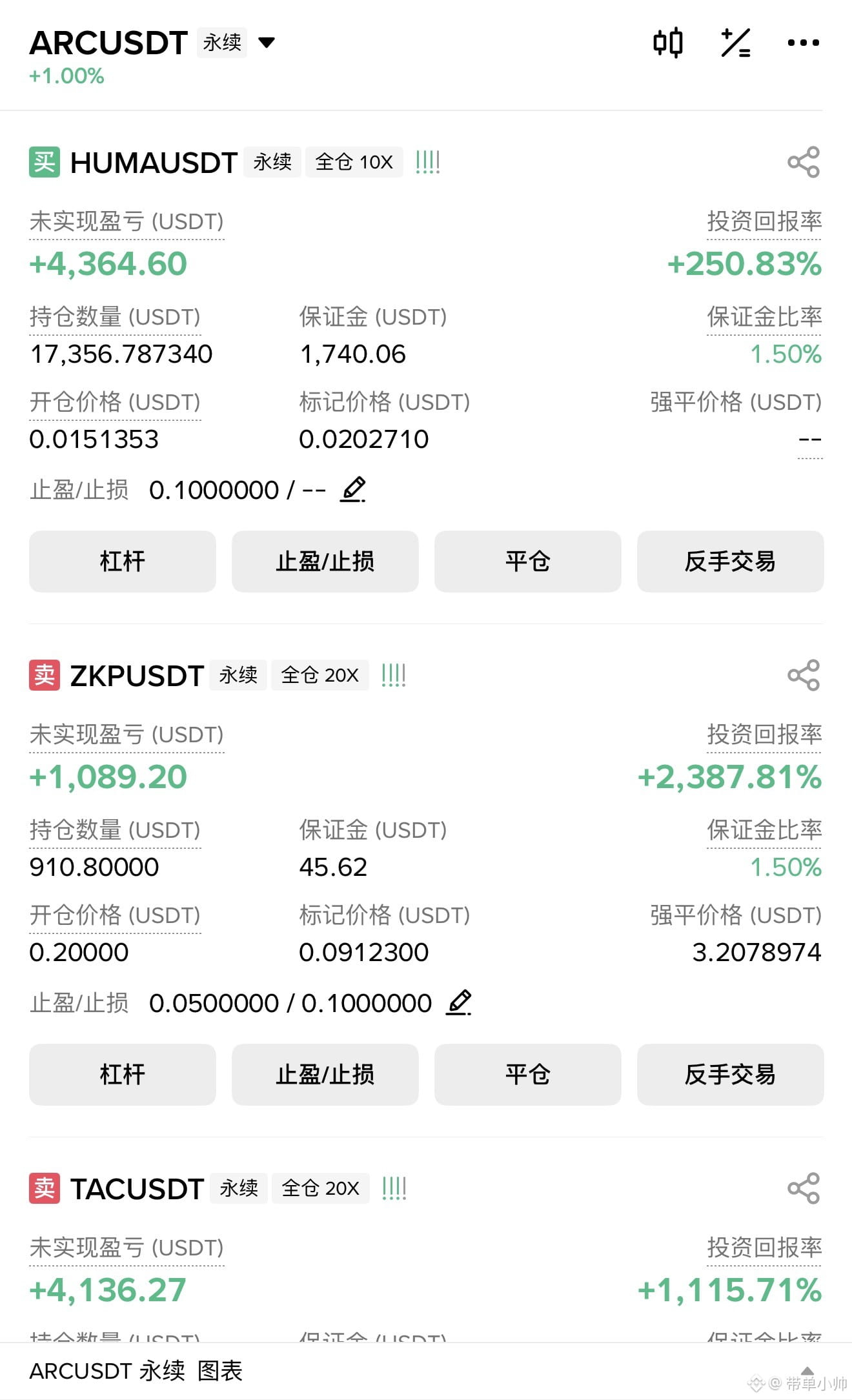Select 反手交易 for HUMAUSDT position

click(x=731, y=562)
